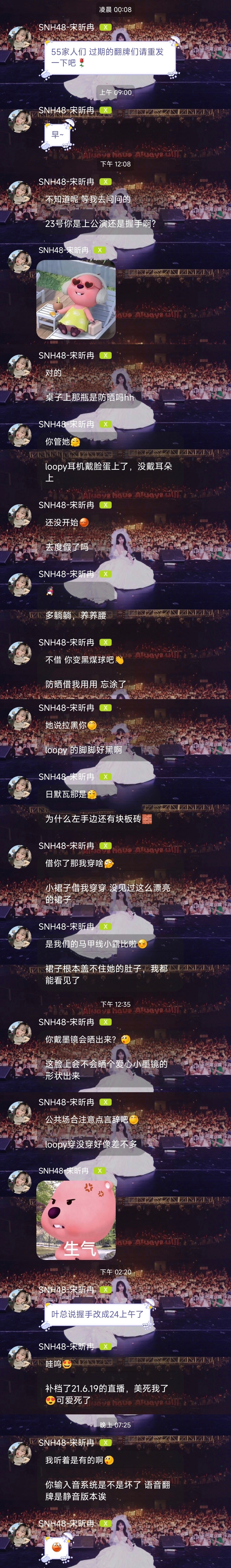
Task: Open 宋昕冉's profile avatar beside 55家人们 message
Action: coord(19,38)
